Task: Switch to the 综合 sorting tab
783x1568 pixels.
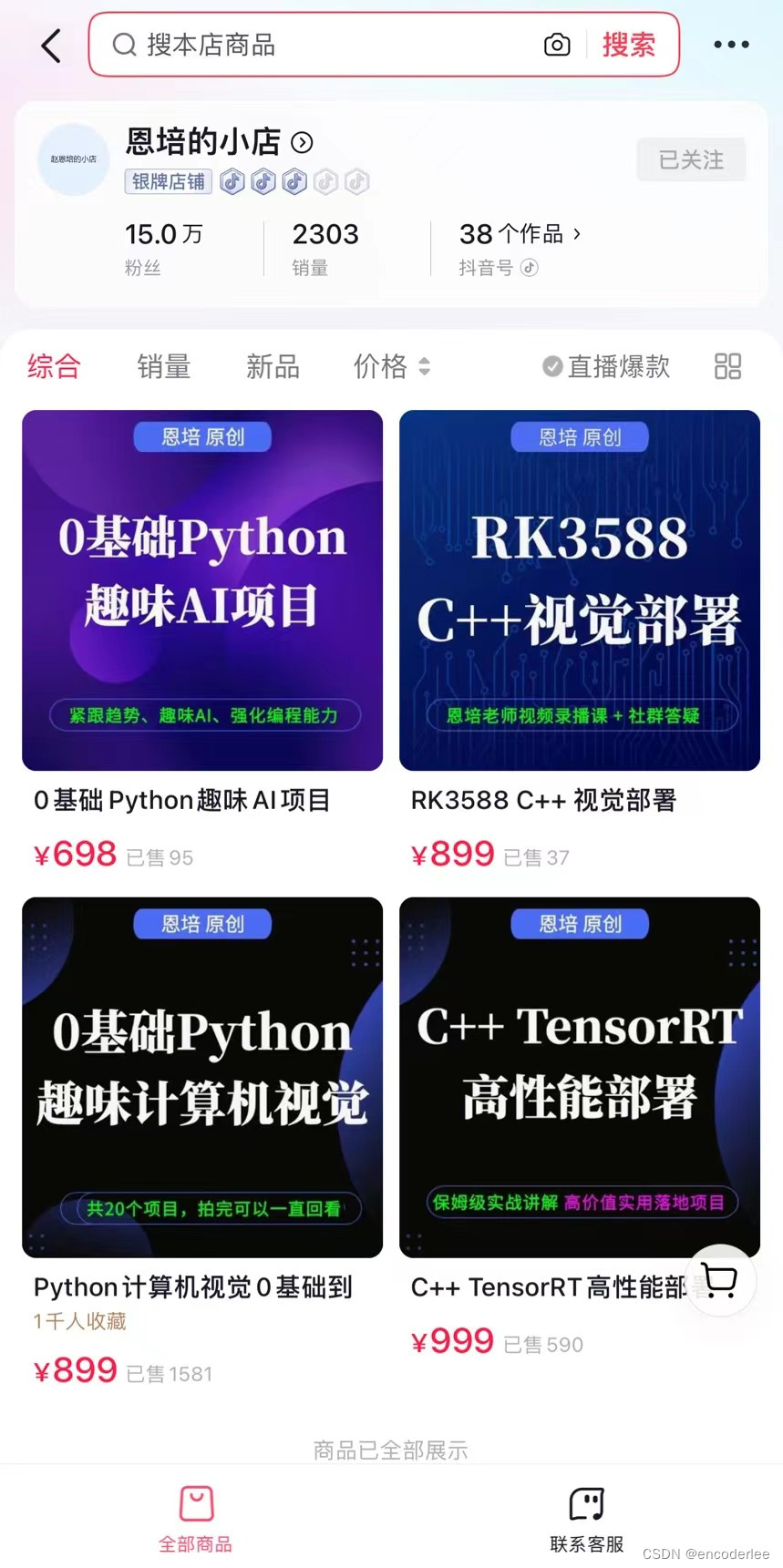Action: [54, 366]
